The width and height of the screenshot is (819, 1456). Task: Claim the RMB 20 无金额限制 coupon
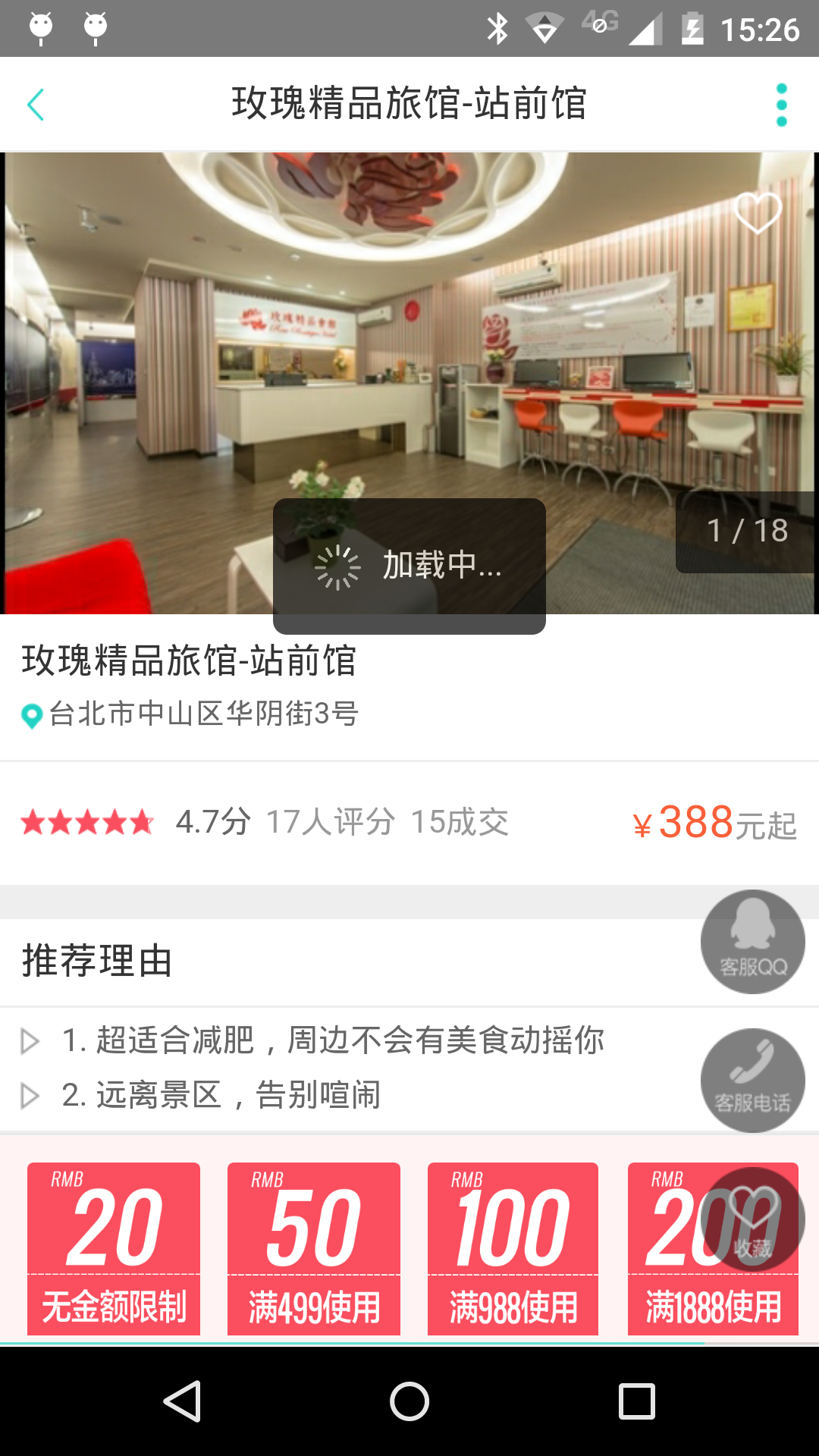[x=114, y=1248]
